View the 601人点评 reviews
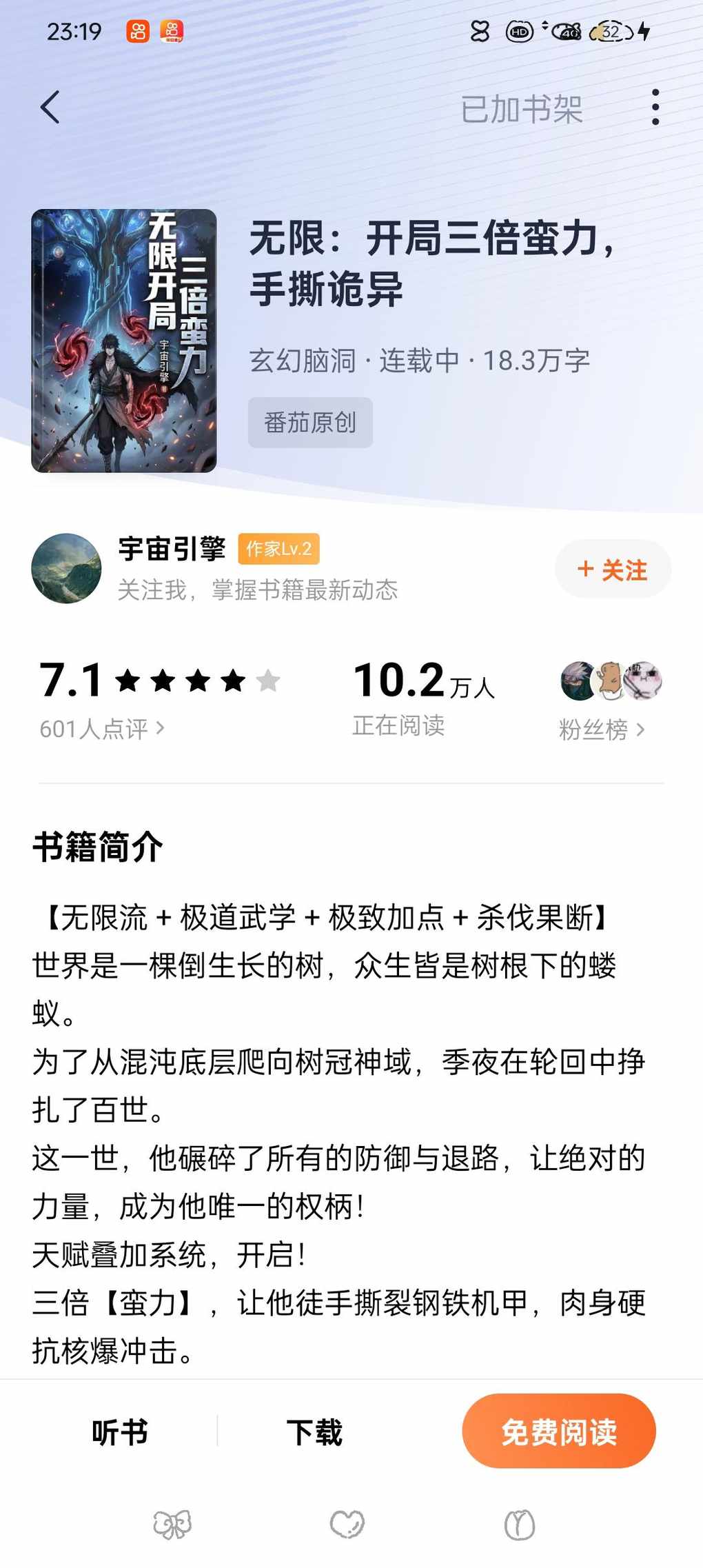This screenshot has height=1568, width=703. pyautogui.click(x=102, y=728)
